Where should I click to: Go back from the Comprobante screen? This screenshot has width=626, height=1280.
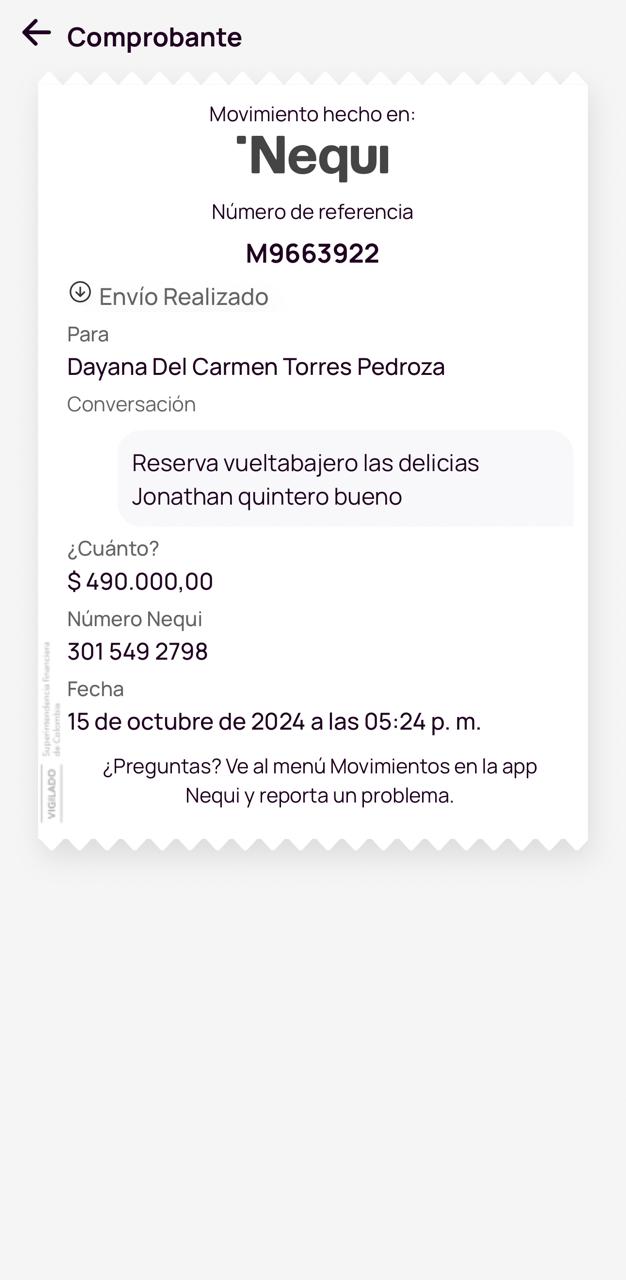36,33
